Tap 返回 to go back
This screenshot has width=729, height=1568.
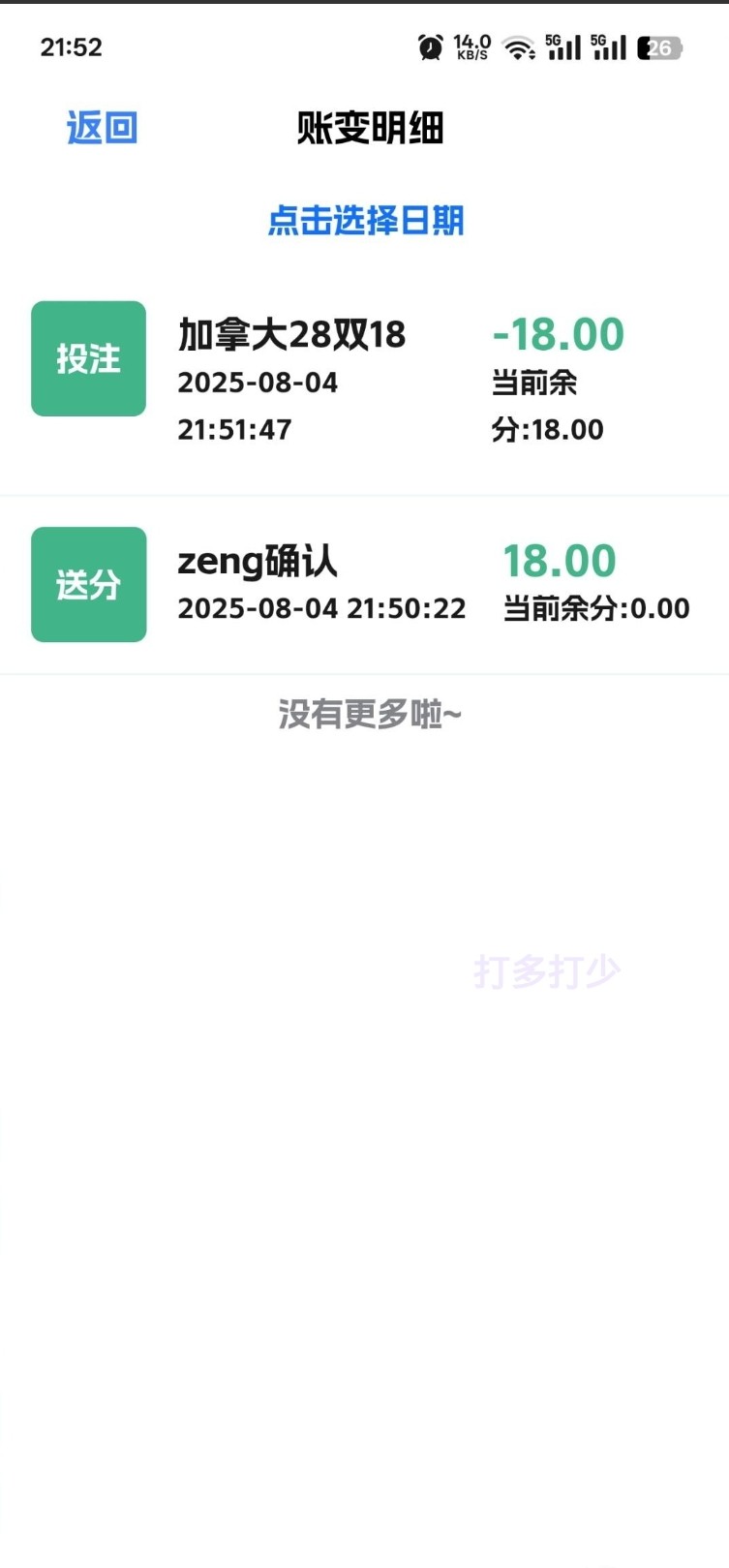pyautogui.click(x=102, y=128)
